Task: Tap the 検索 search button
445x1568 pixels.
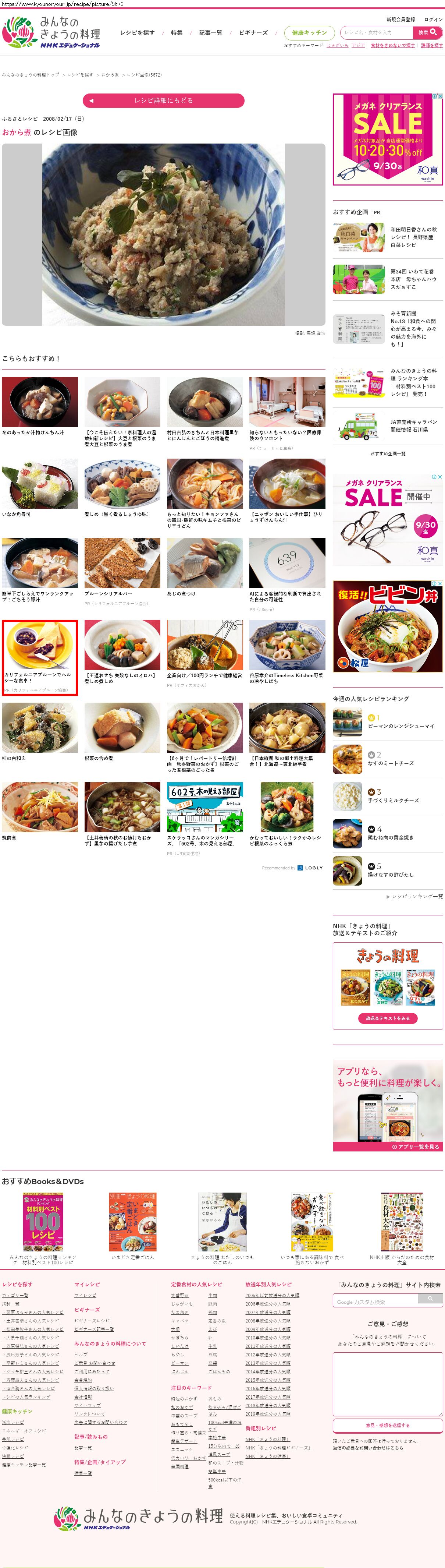Action: pos(427,32)
